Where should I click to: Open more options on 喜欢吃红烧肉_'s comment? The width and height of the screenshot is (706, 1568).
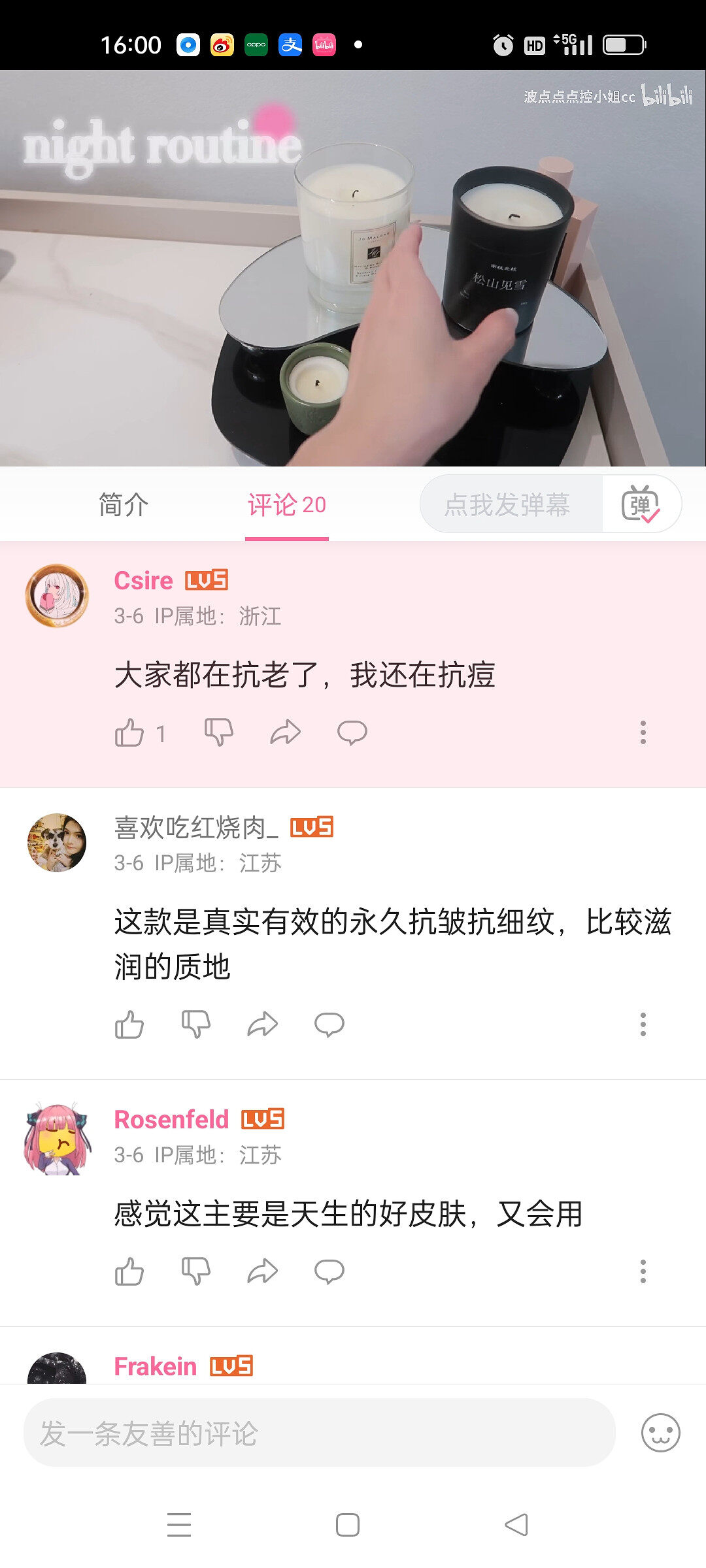point(643,1024)
